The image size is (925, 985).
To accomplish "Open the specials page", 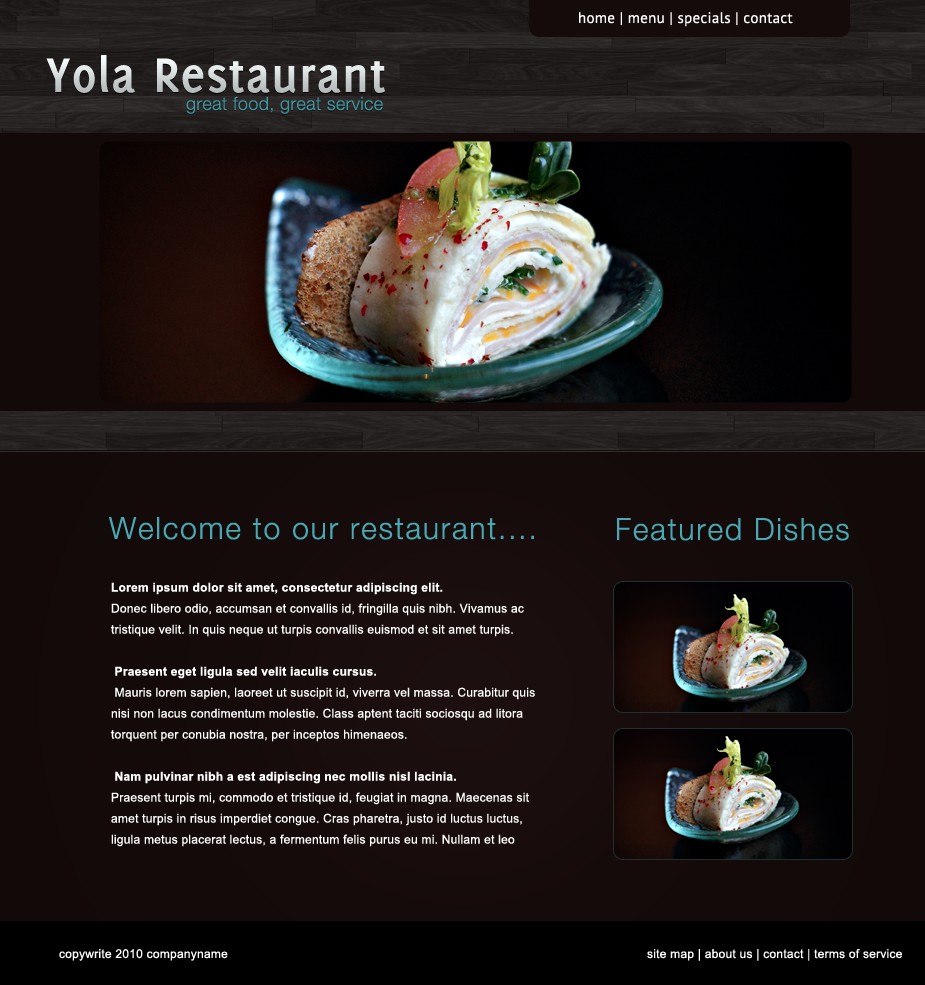I will 704,18.
